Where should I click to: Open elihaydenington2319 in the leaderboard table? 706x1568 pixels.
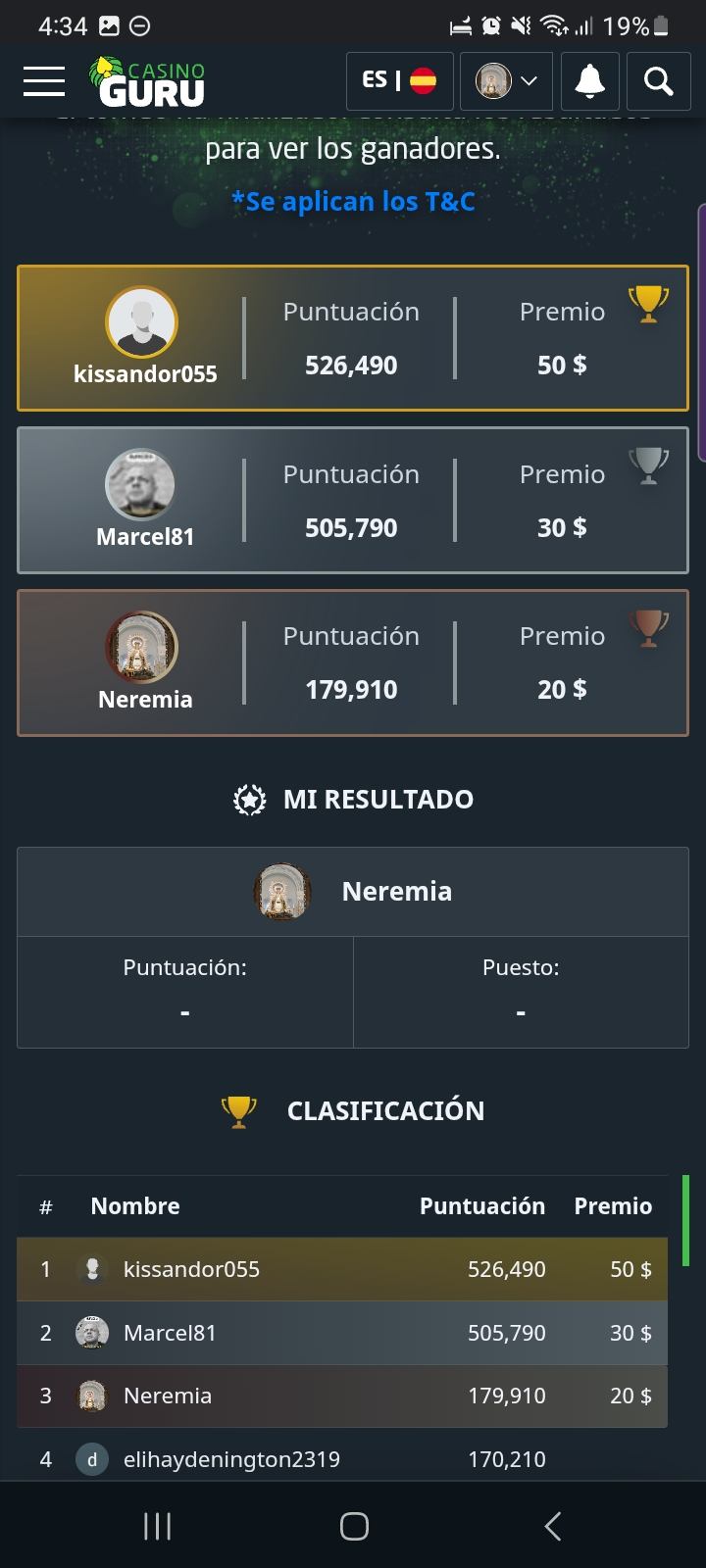pyautogui.click(x=231, y=1459)
